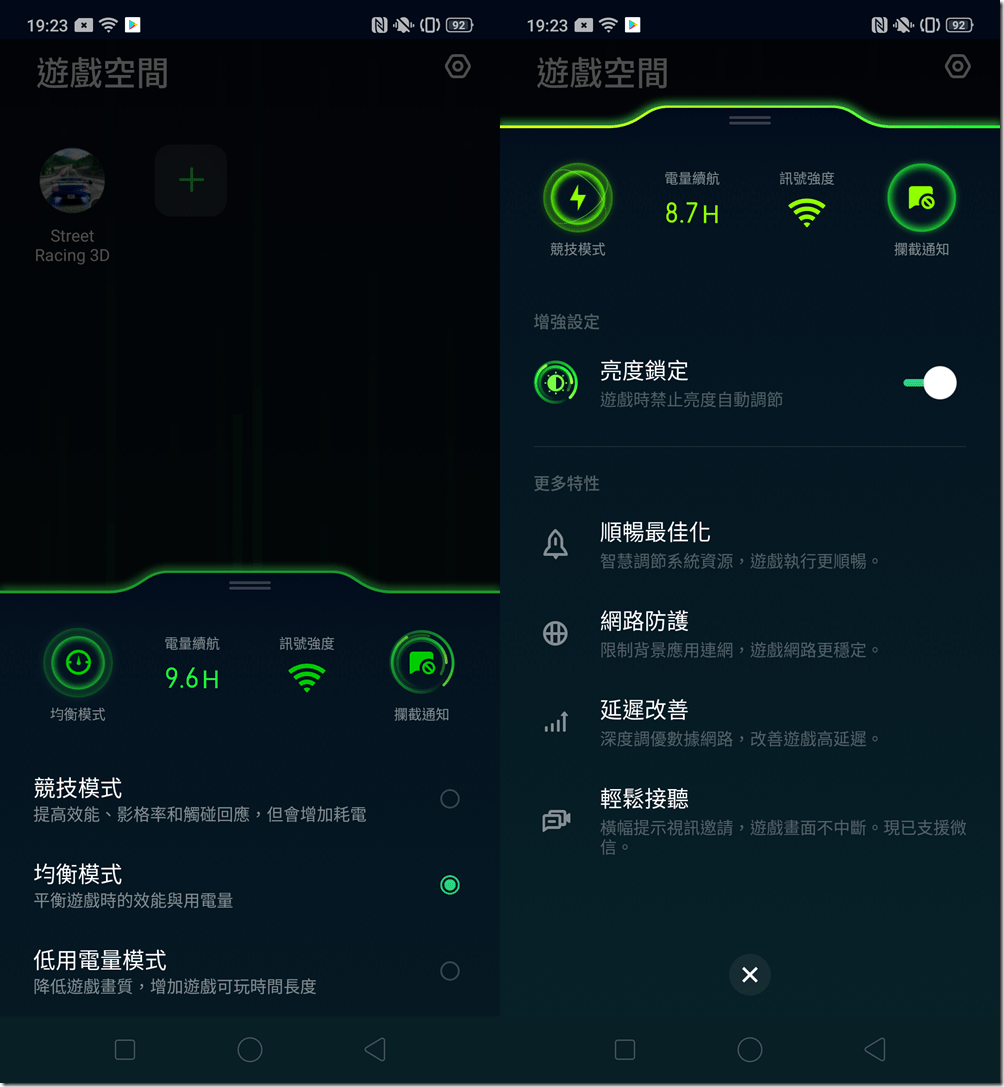
Task: Select the 競技模式 radio option
Action: point(450,799)
